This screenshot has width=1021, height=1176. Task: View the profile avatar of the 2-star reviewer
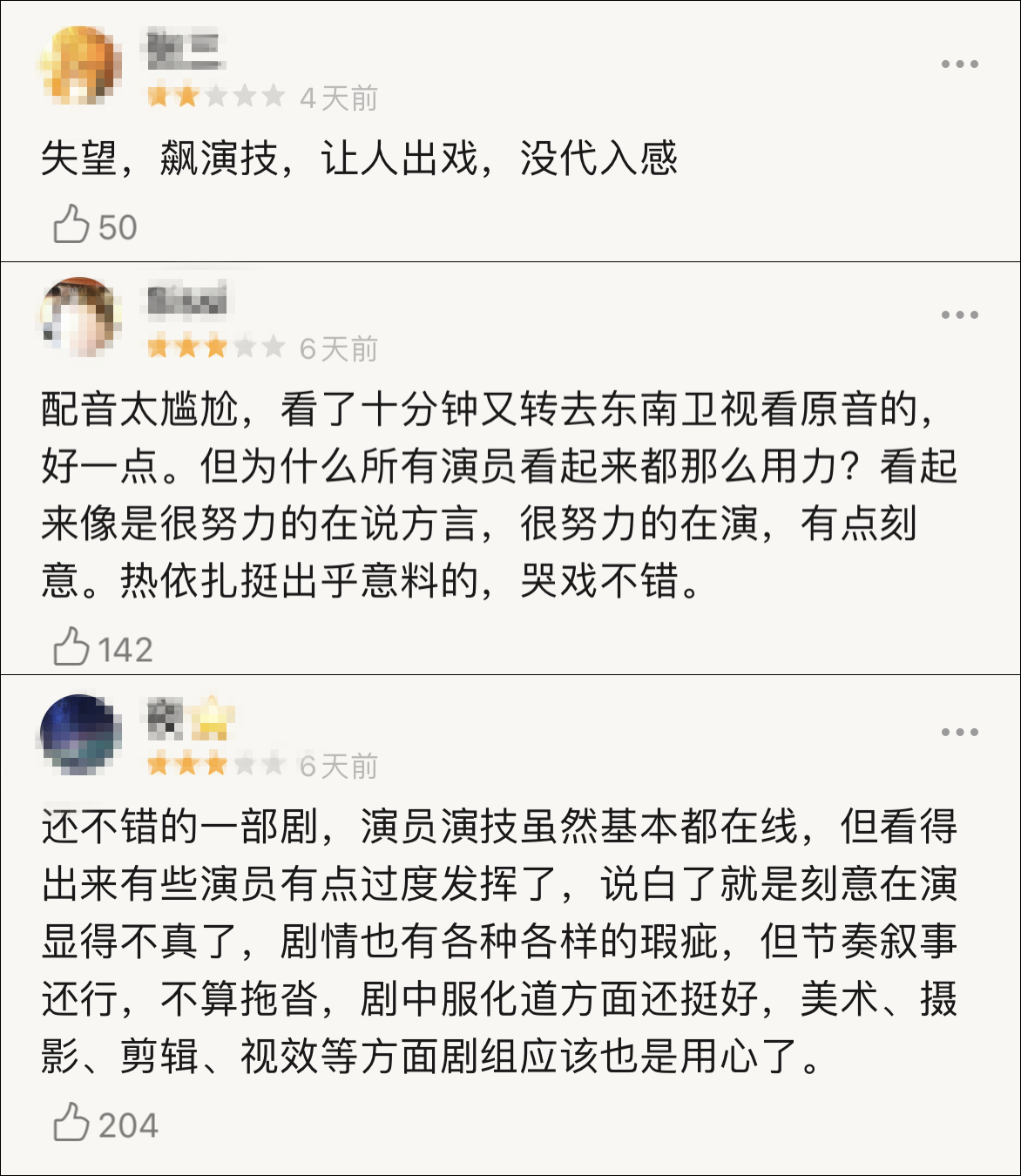[79, 66]
